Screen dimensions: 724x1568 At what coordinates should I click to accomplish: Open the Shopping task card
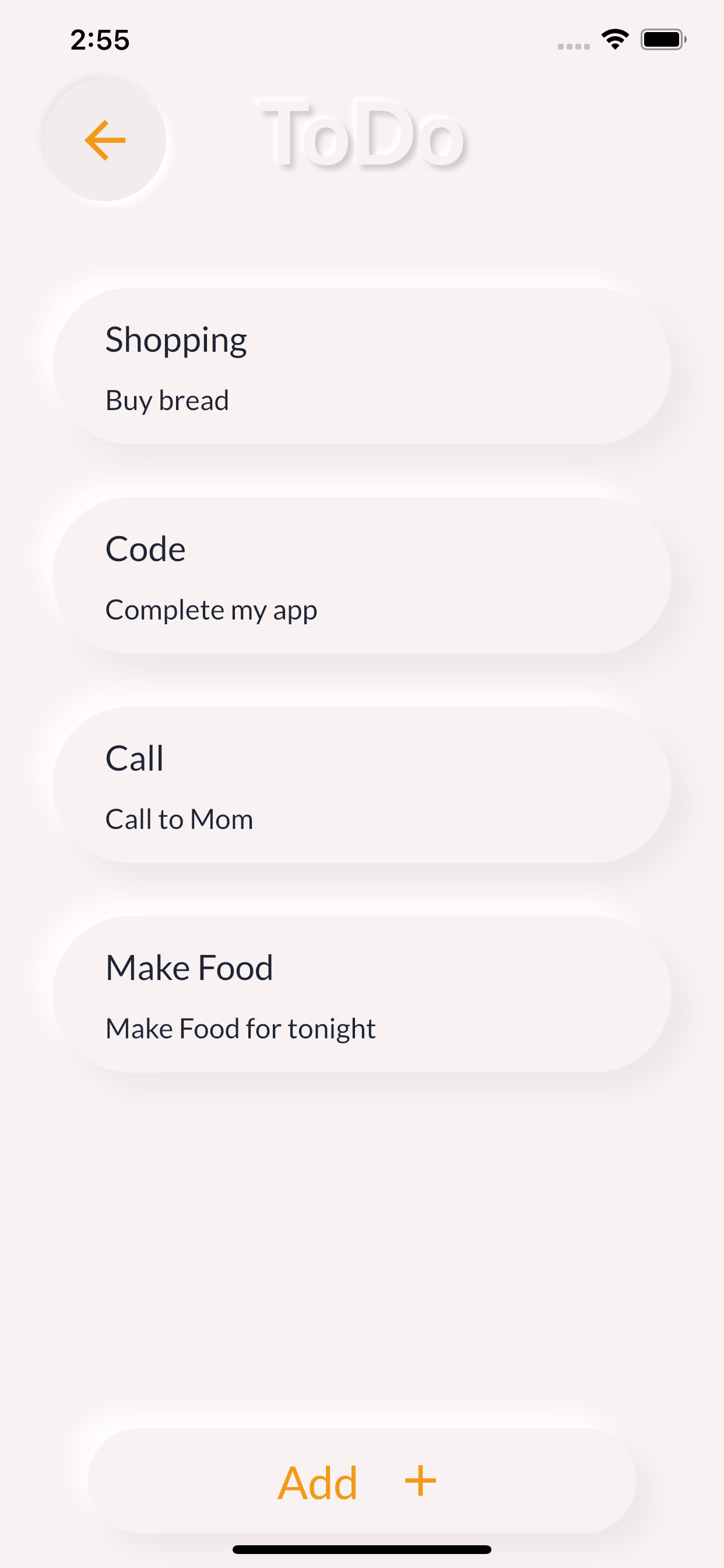pos(361,363)
